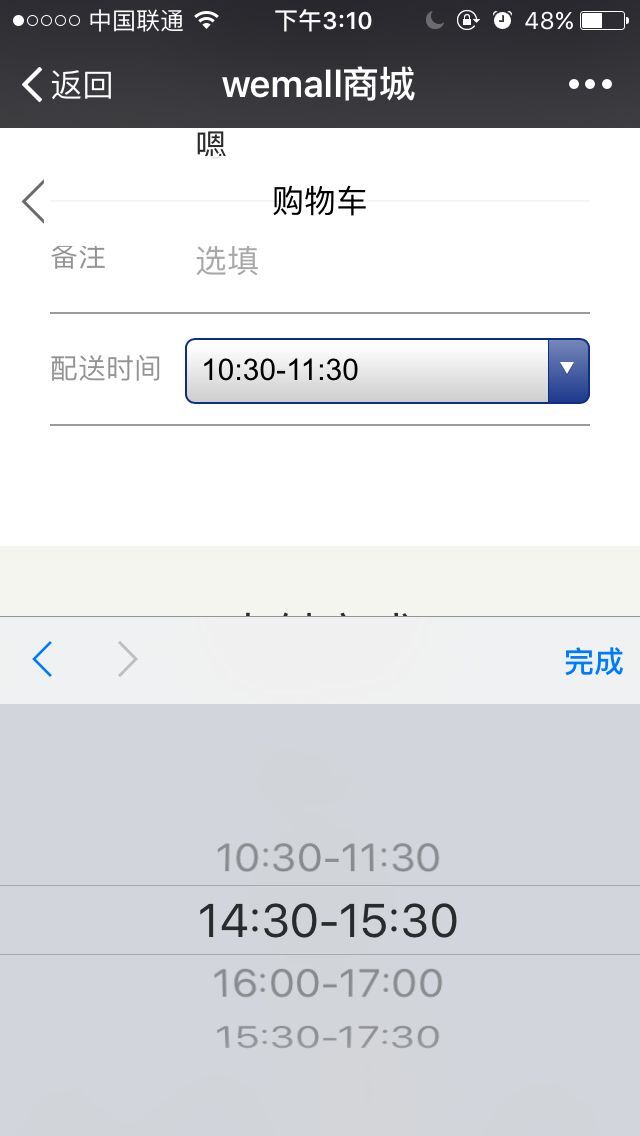Choose the 15:30-17:30 time slot
Screen dimensions: 640x1136
pos(328,1037)
